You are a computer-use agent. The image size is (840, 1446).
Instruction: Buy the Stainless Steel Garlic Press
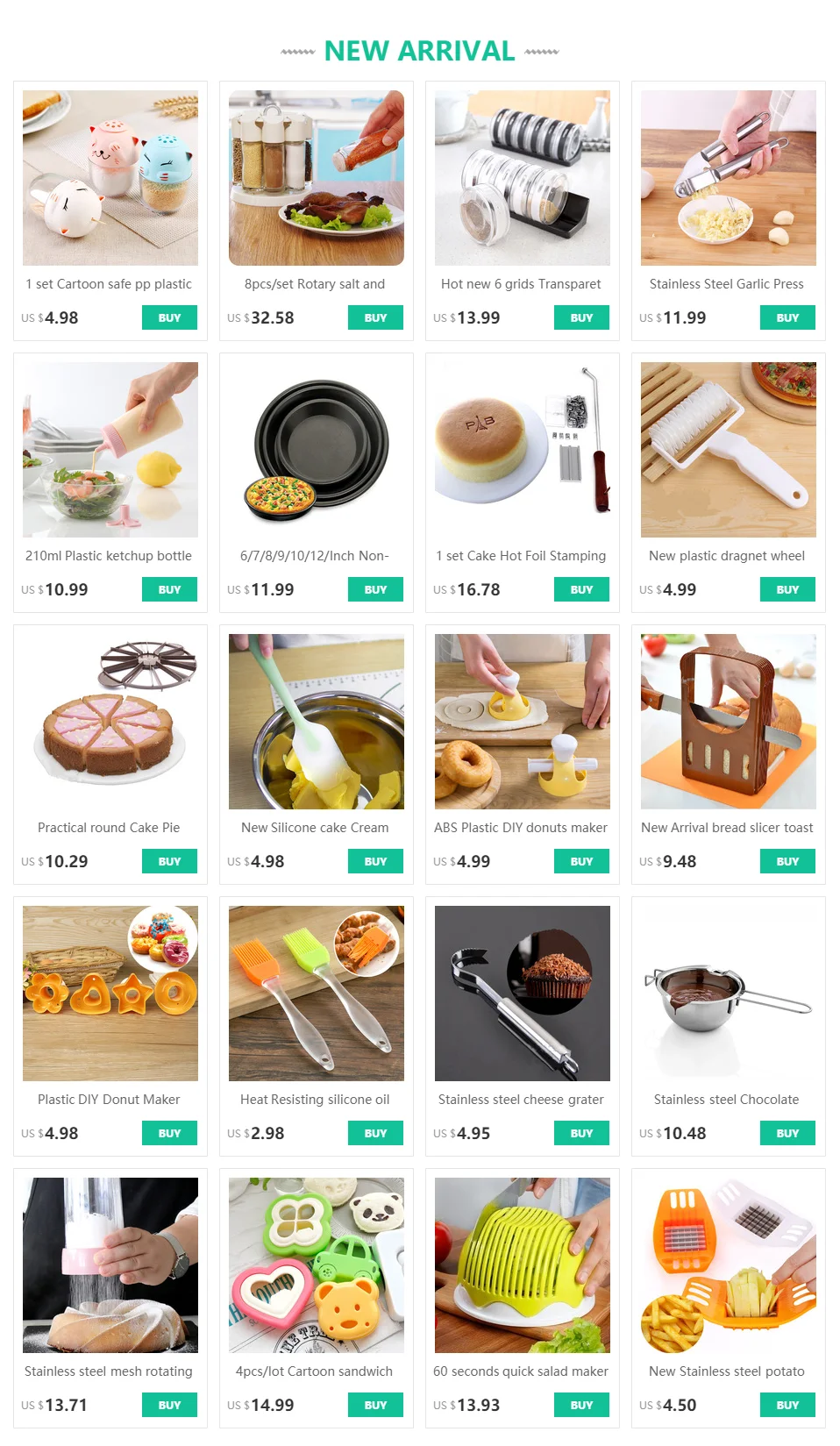tap(787, 317)
